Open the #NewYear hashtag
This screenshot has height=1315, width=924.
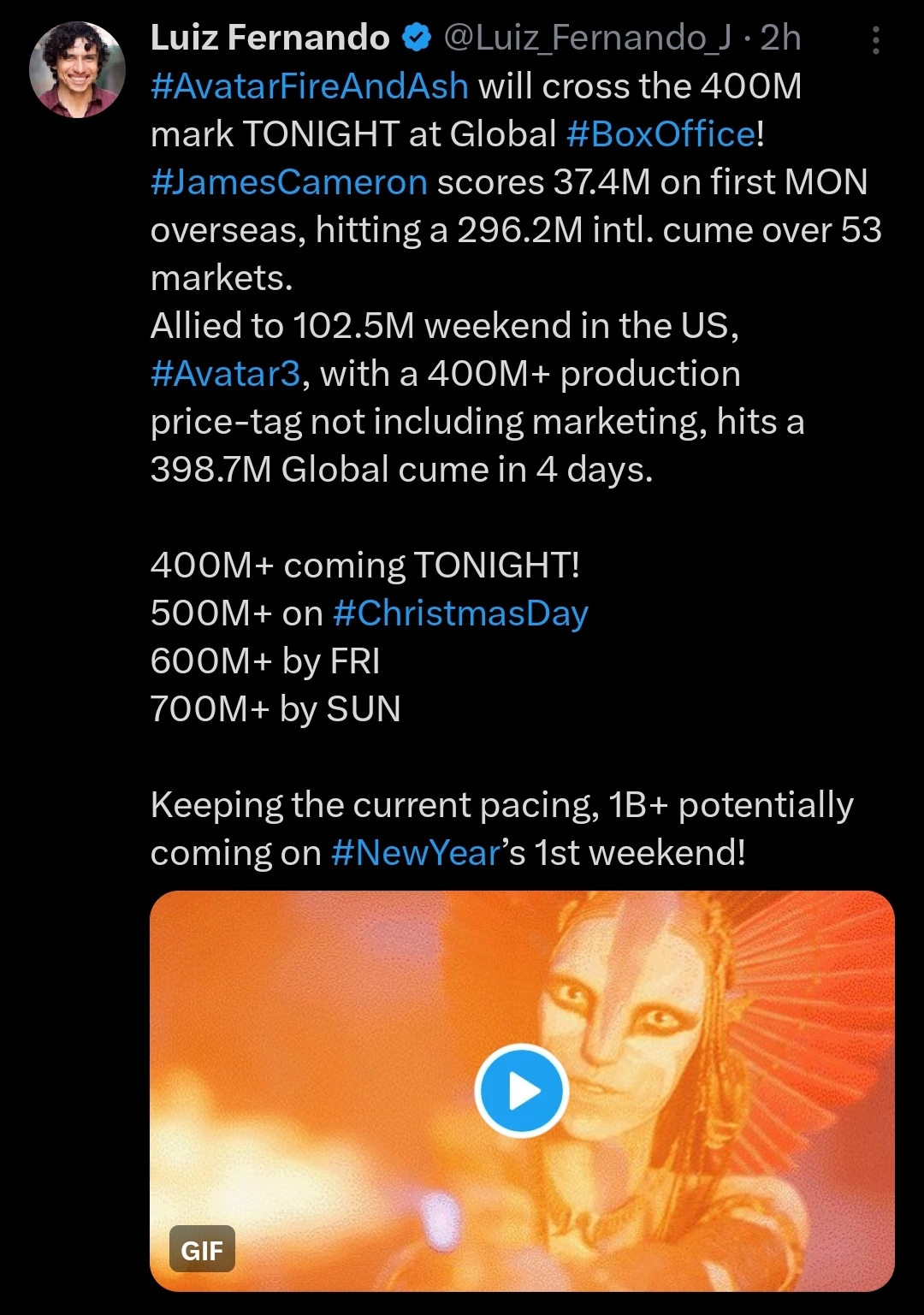pyautogui.click(x=416, y=853)
